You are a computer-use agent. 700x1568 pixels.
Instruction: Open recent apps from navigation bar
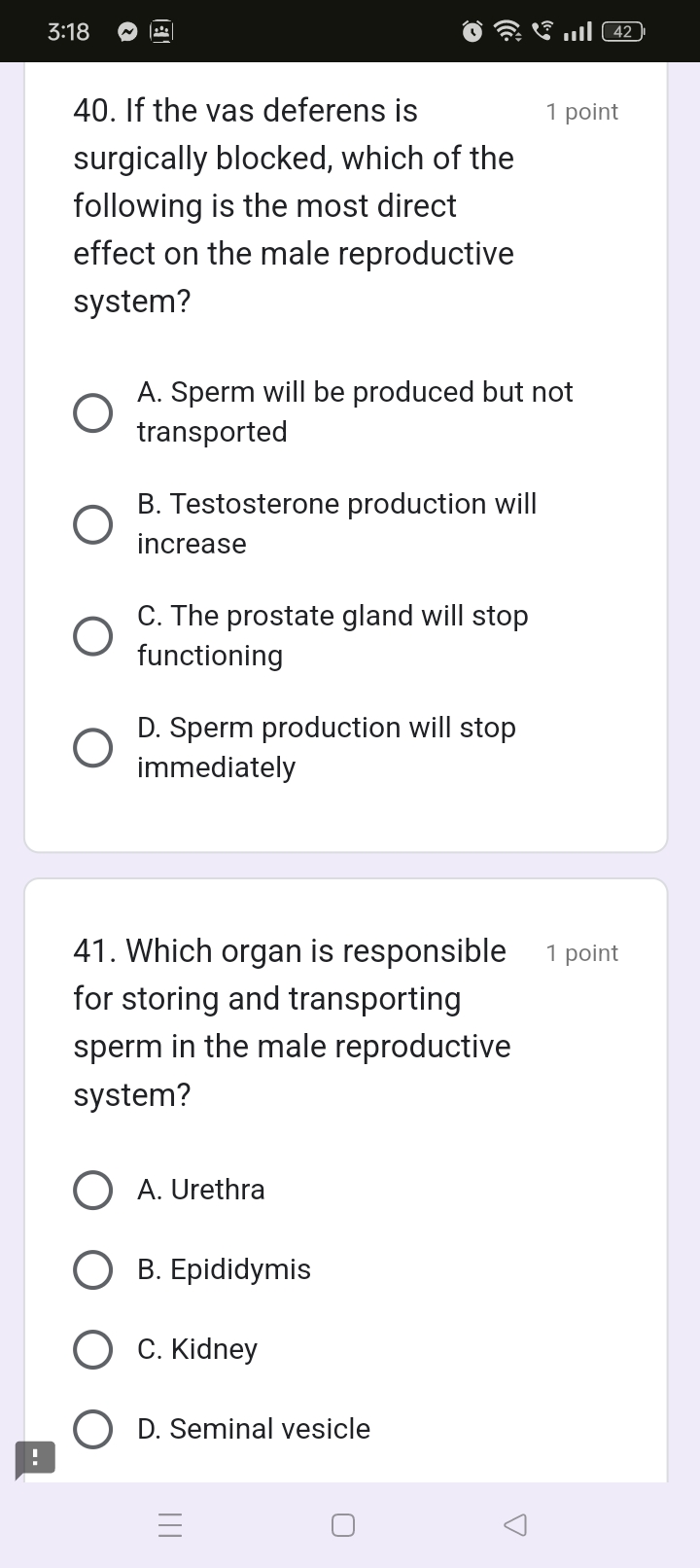(170, 1524)
